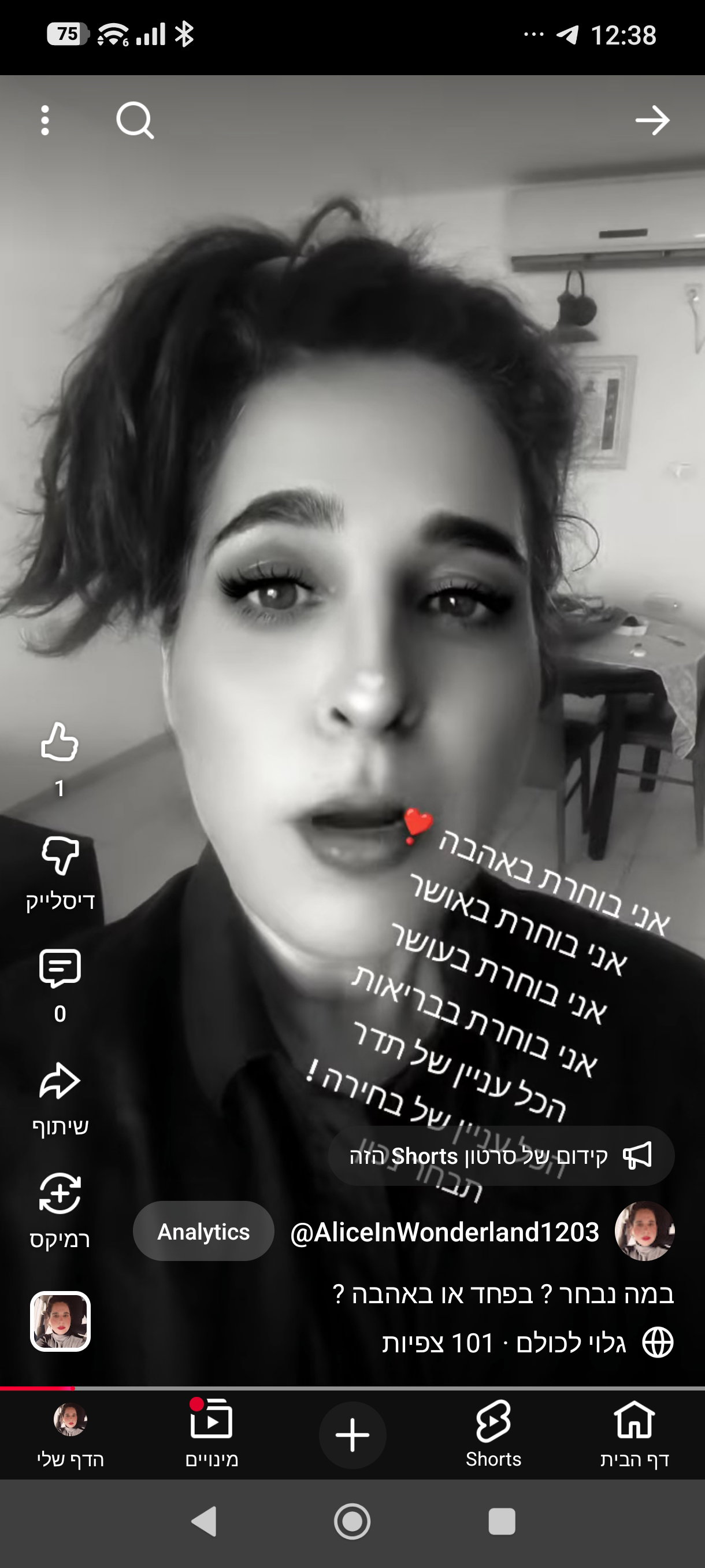Screen dimensions: 705x1568
Task: Dislike this Short
Action: point(60,856)
